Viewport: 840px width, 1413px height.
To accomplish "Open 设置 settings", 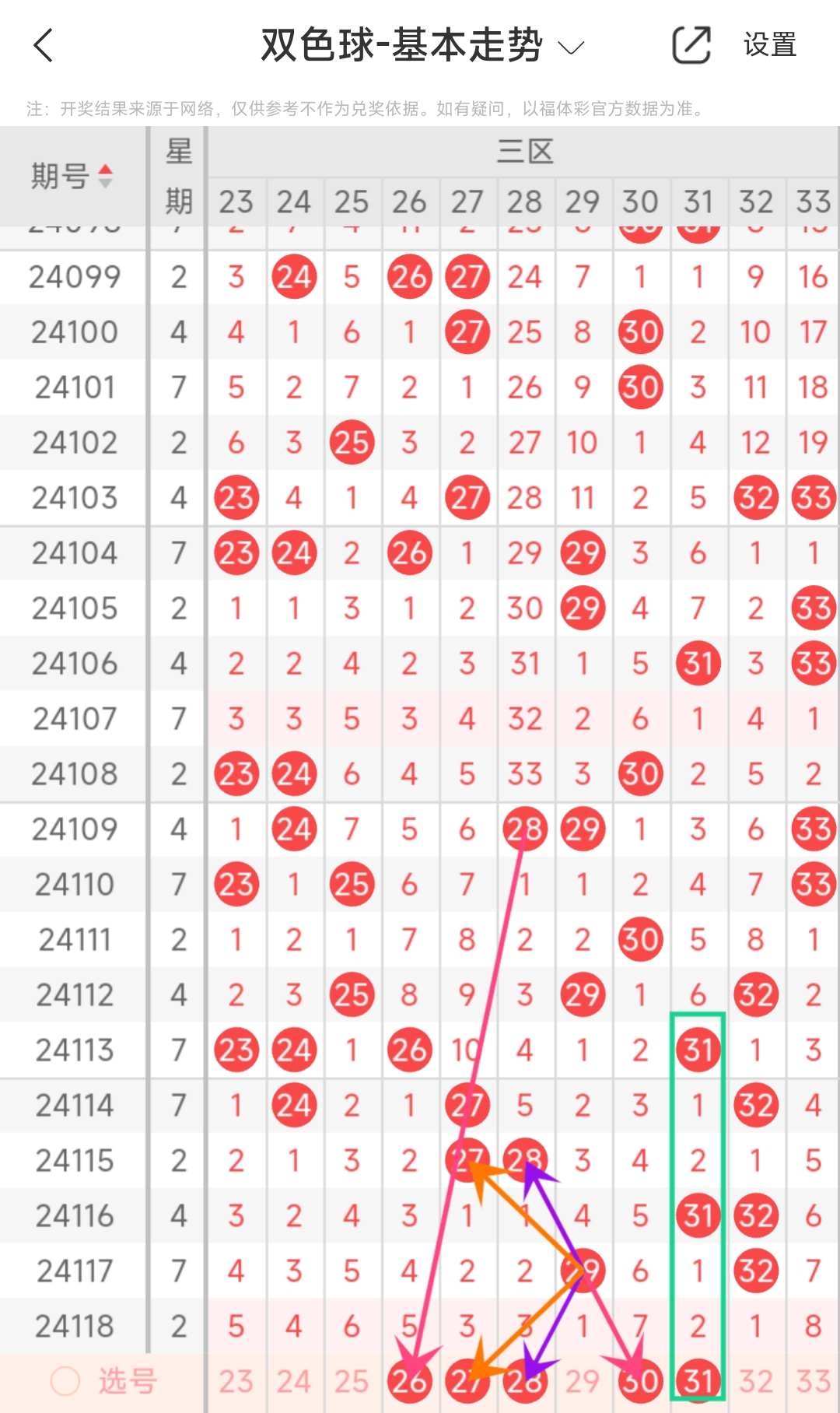I will pyautogui.click(x=770, y=45).
